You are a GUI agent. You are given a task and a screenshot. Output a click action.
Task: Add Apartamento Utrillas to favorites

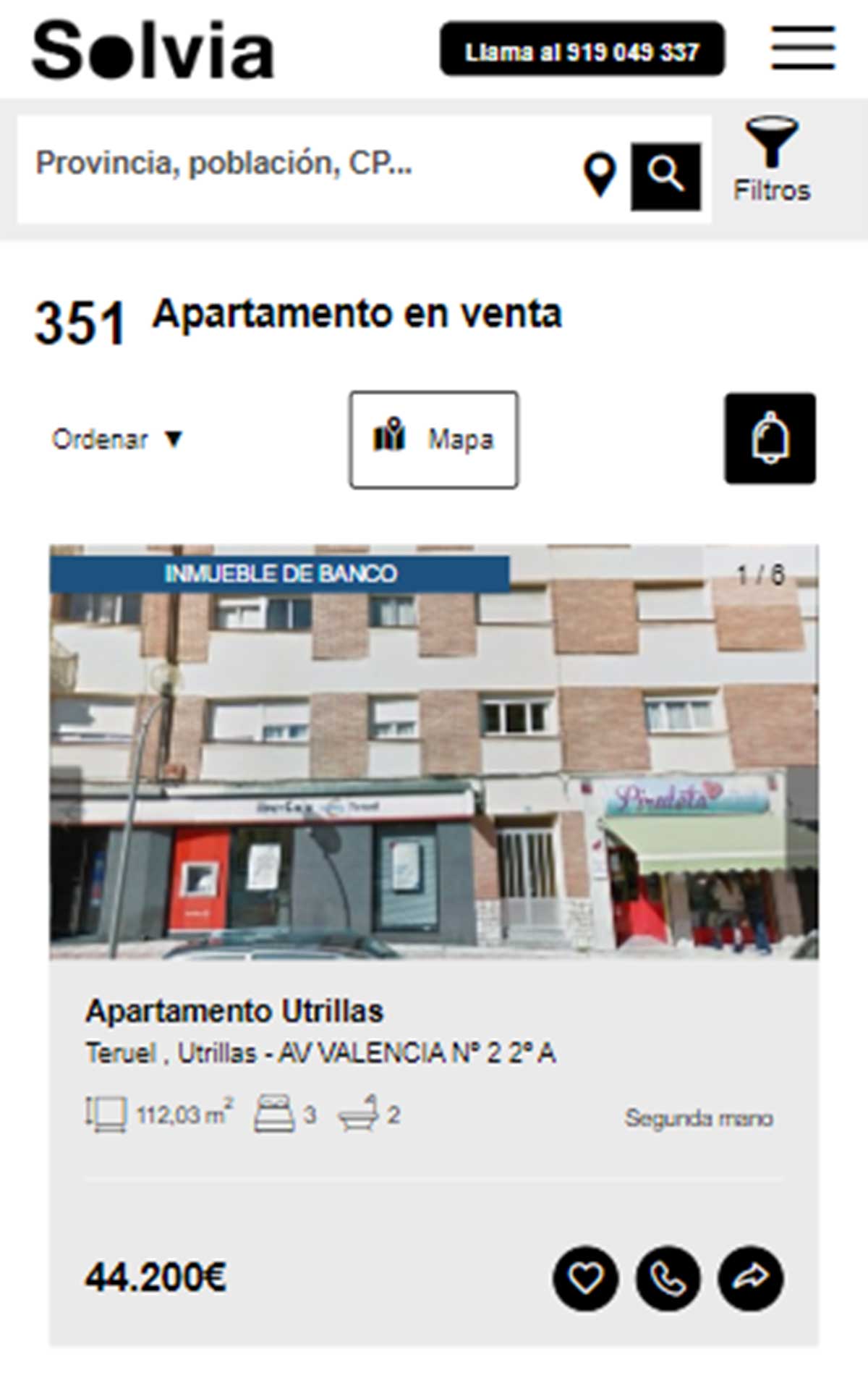[585, 1279]
